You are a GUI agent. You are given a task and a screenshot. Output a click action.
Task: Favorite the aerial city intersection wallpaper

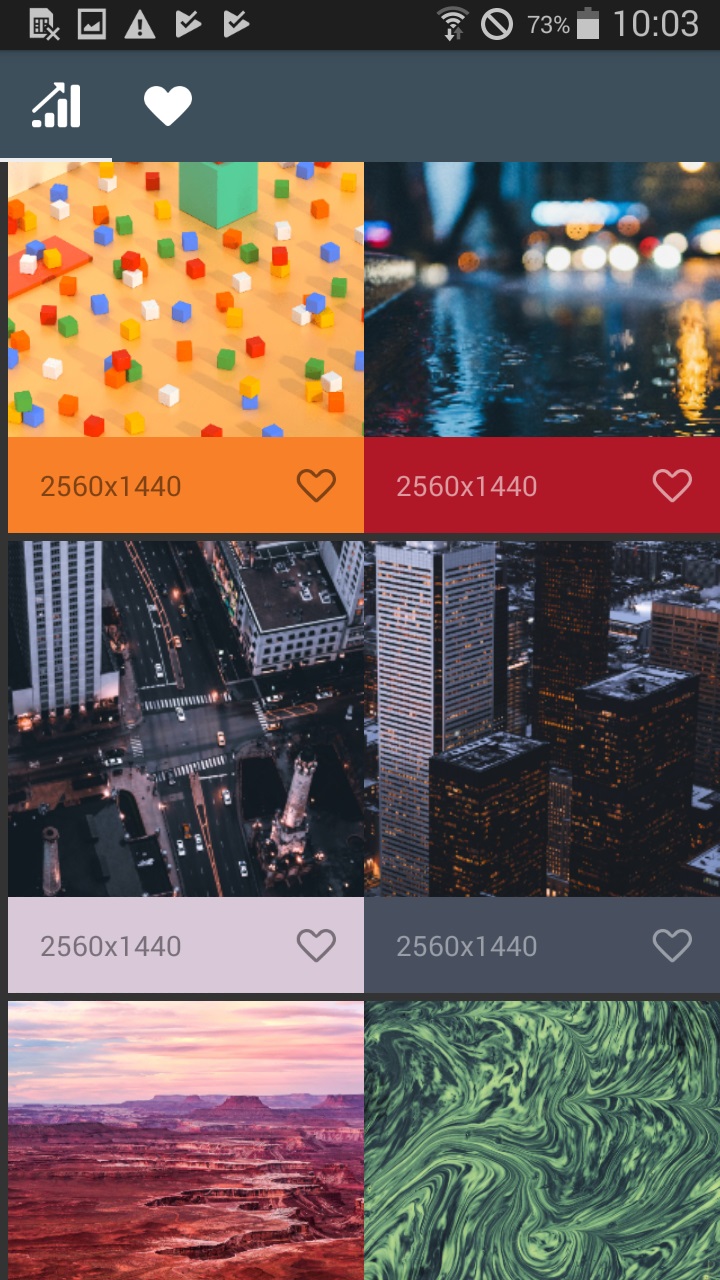point(316,946)
